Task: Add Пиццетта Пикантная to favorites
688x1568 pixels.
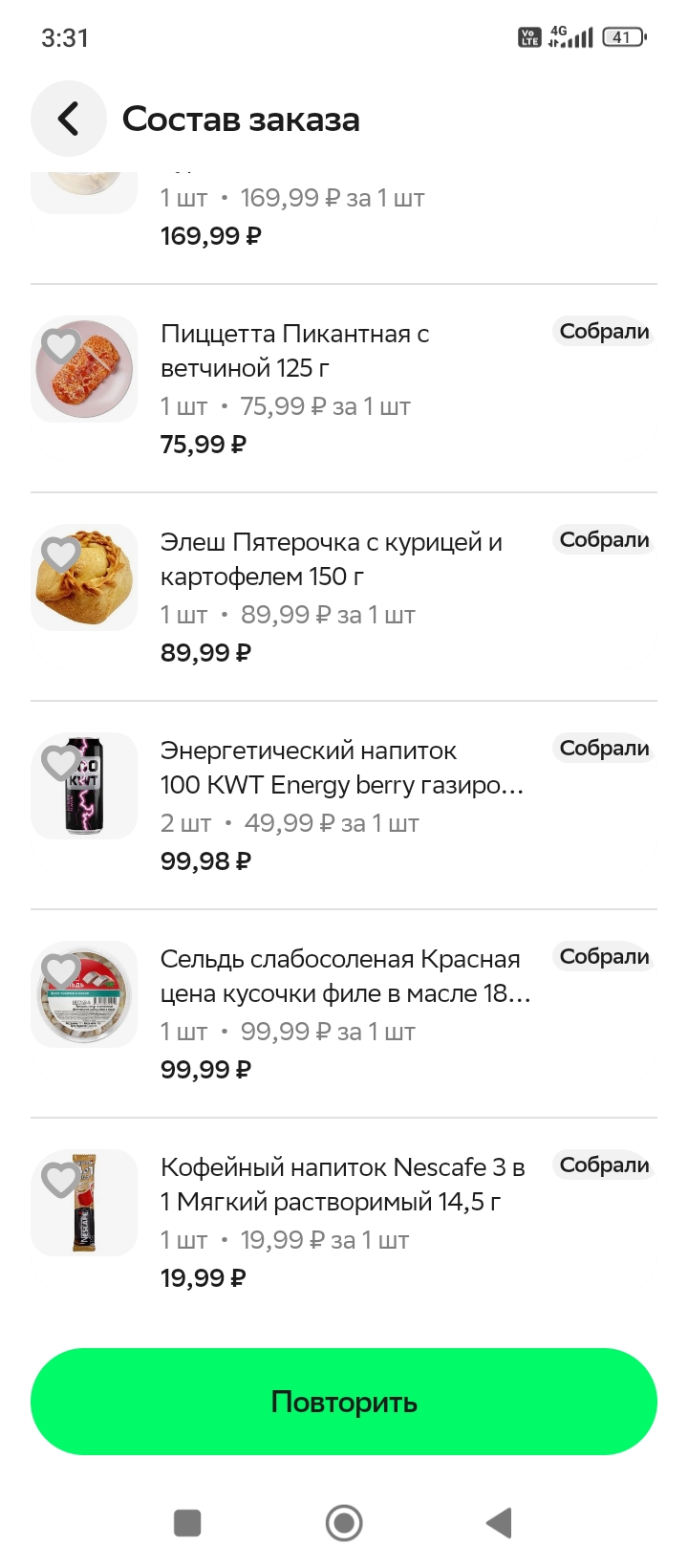Action: click(60, 344)
